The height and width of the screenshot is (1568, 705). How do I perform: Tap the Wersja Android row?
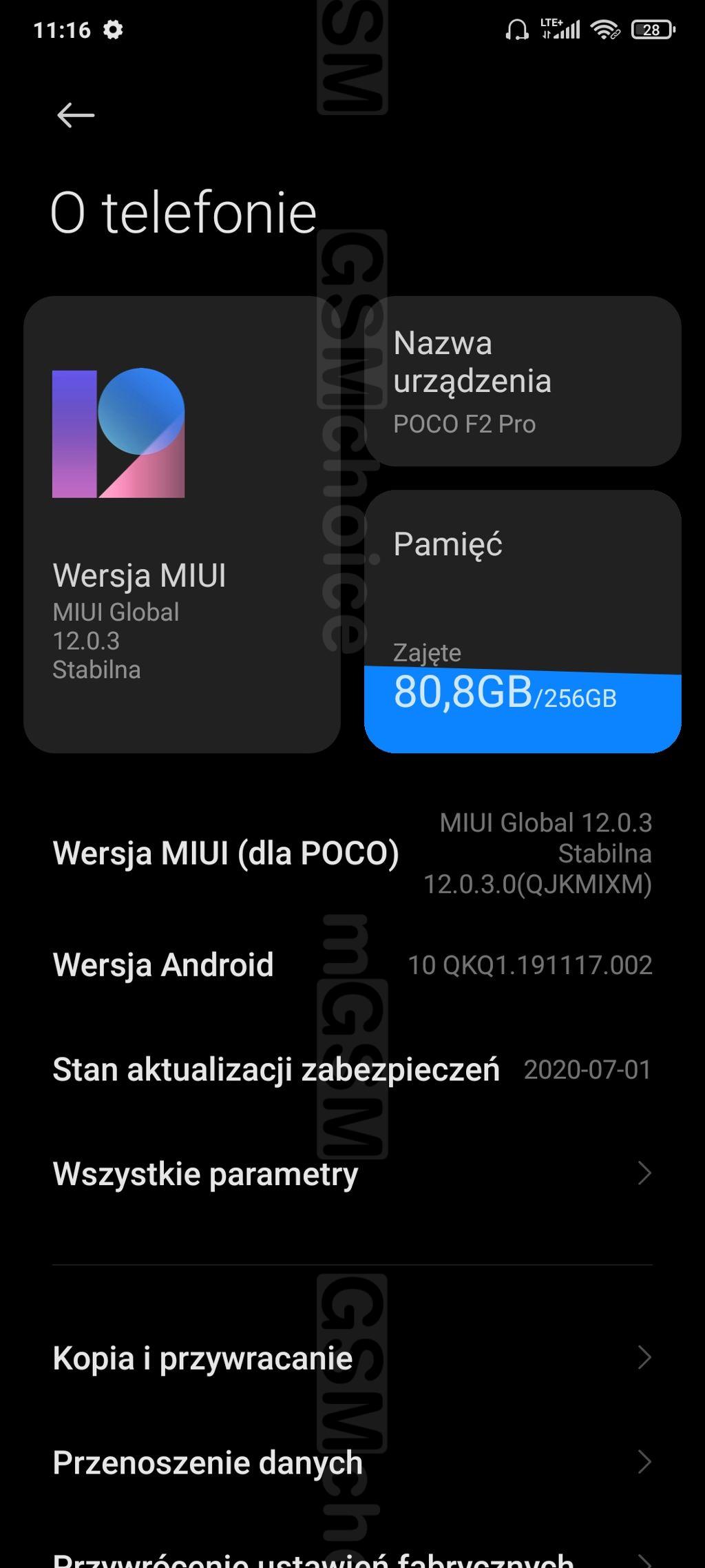click(352, 964)
